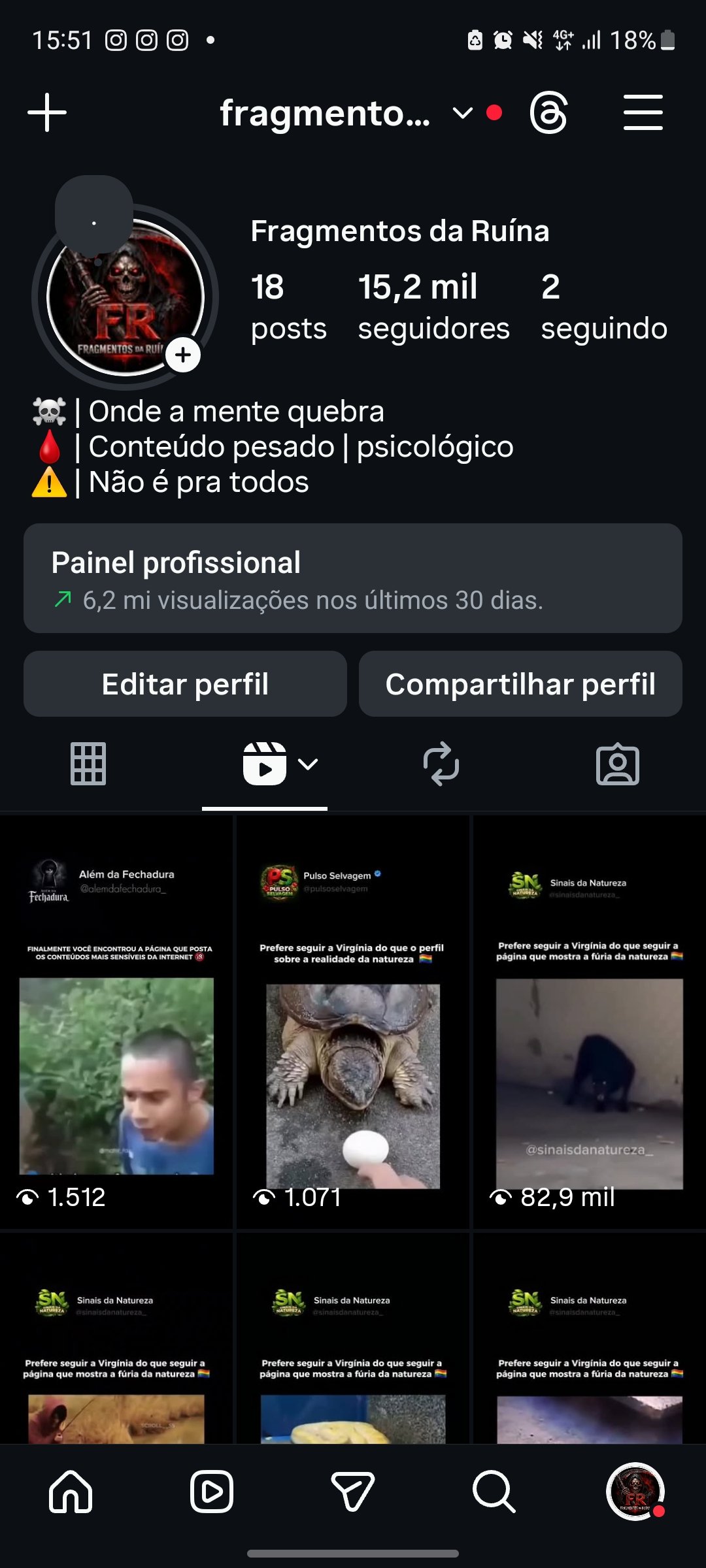The height and width of the screenshot is (1568, 706).
Task: Tap Editar perfil
Action: 185,684
